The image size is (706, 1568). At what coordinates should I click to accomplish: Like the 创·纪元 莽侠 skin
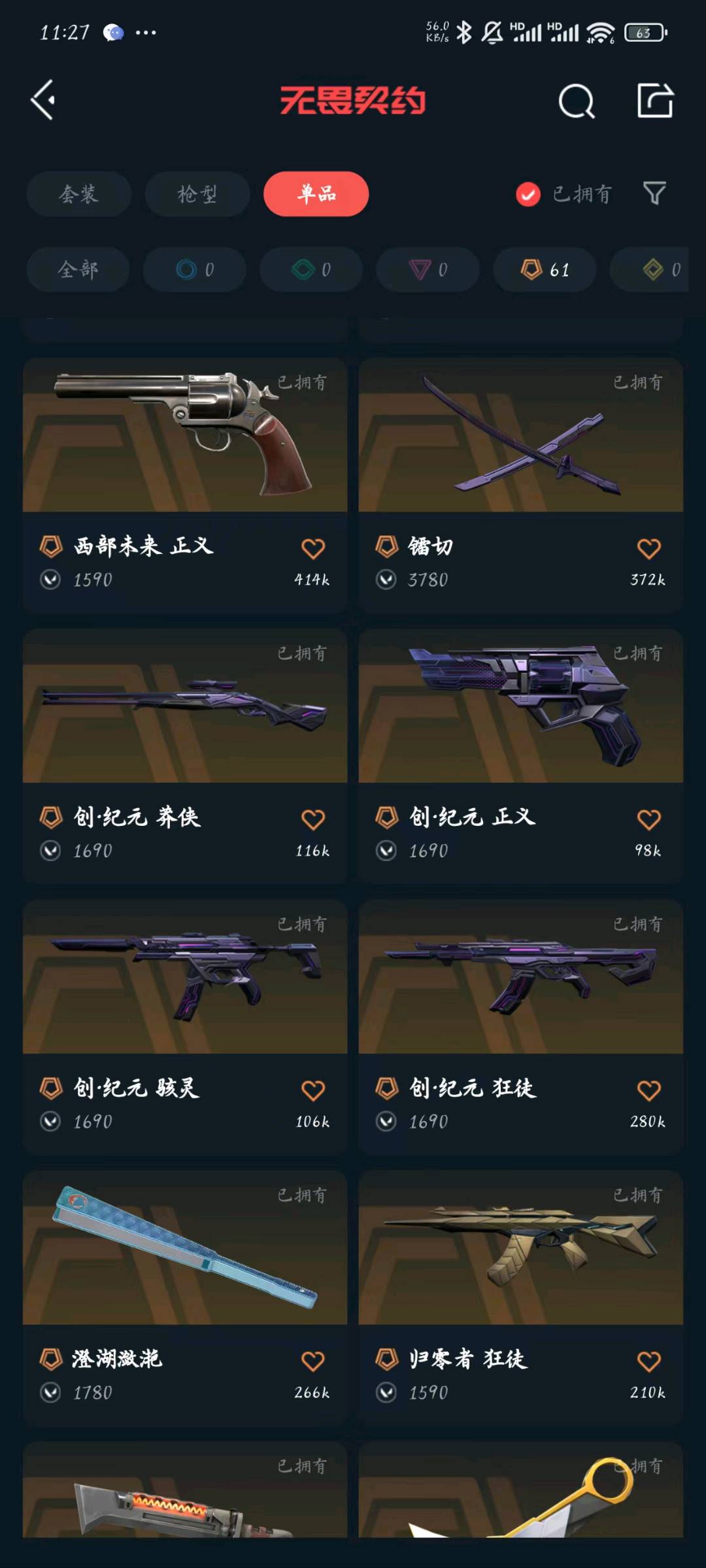(313, 819)
